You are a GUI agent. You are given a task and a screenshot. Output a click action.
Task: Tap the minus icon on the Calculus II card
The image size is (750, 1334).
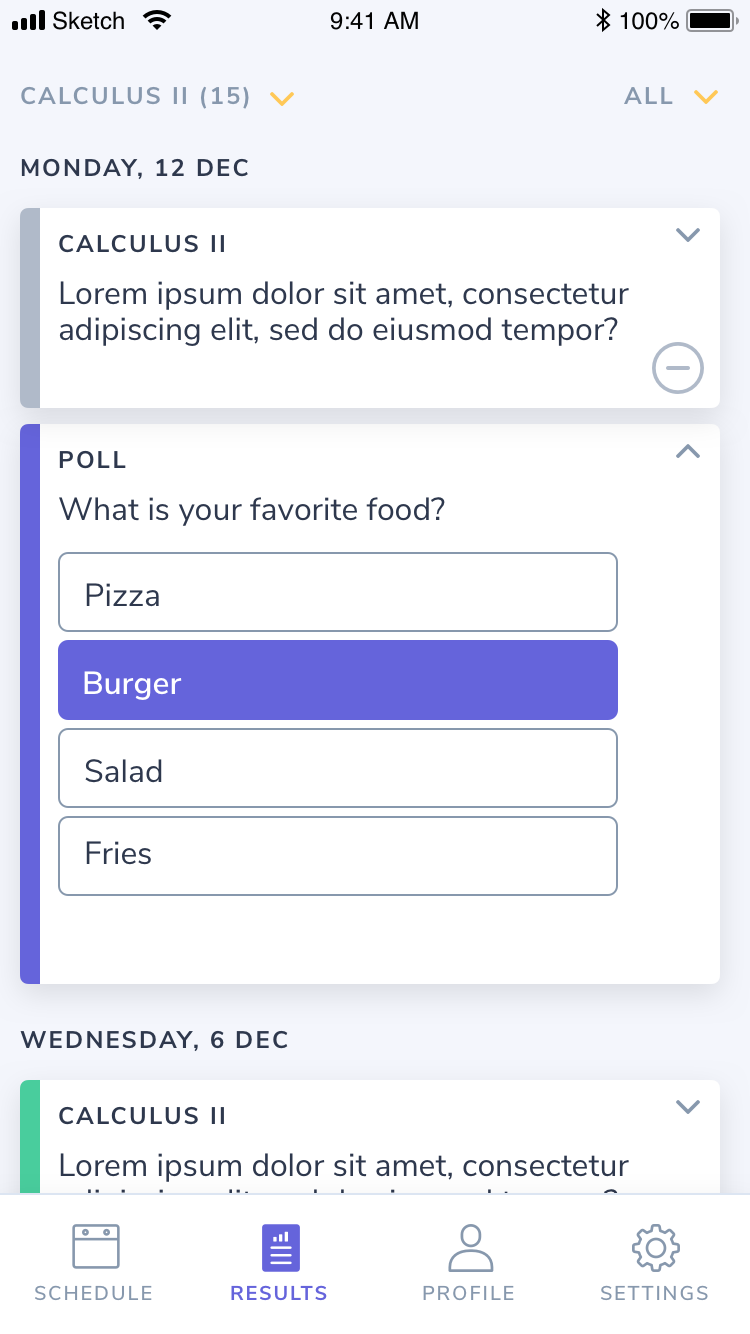(677, 368)
